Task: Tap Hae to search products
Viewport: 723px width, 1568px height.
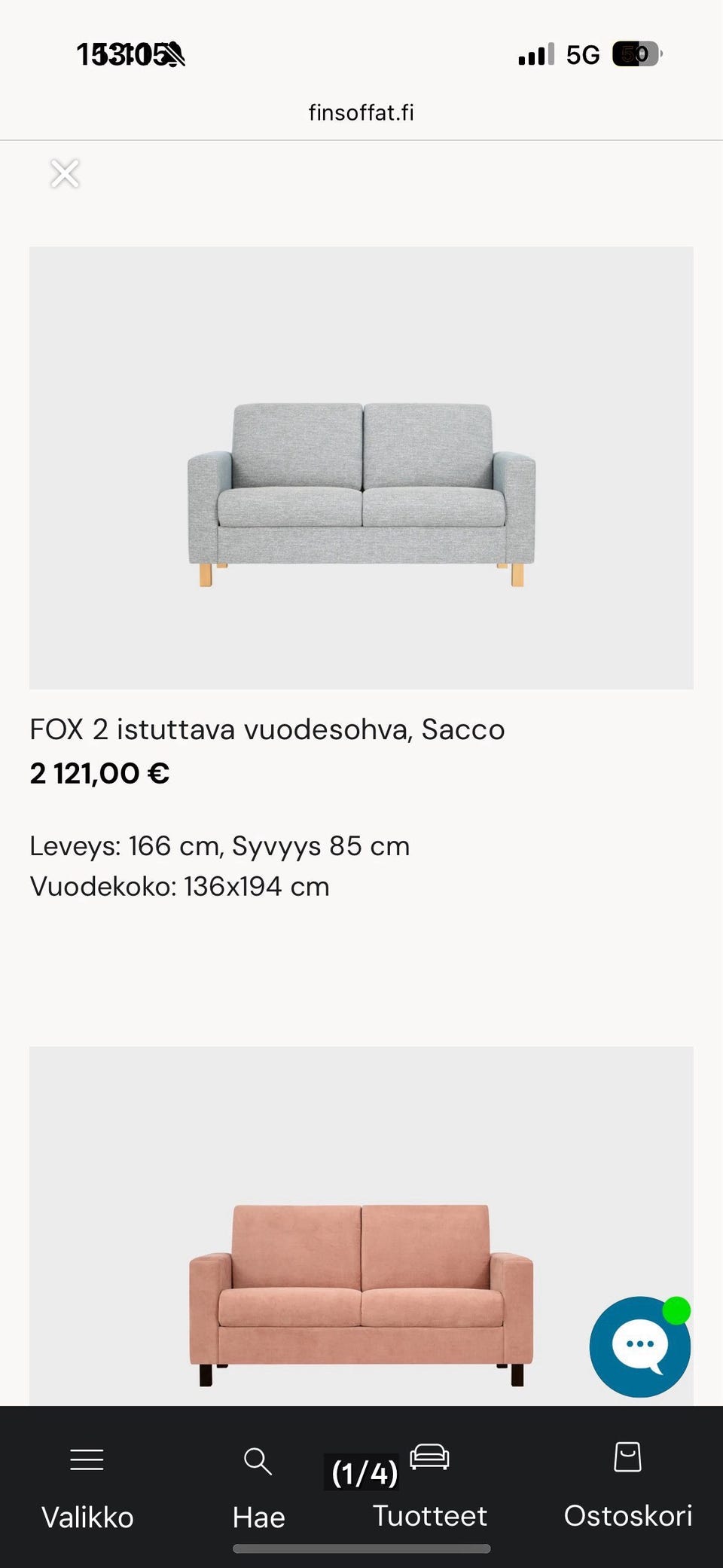Action: pos(258,1488)
